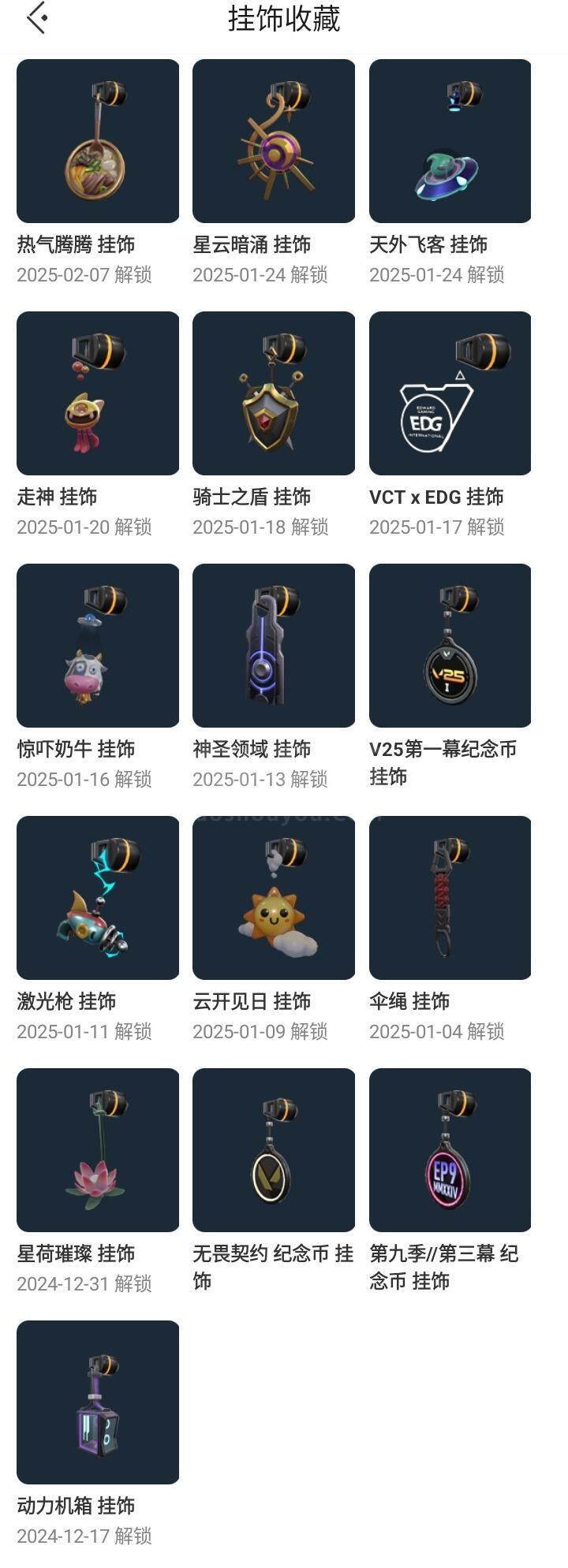The width and height of the screenshot is (568, 1568).
Task: View 无畏契约 纪念币 挂饰
Action: (x=274, y=1150)
